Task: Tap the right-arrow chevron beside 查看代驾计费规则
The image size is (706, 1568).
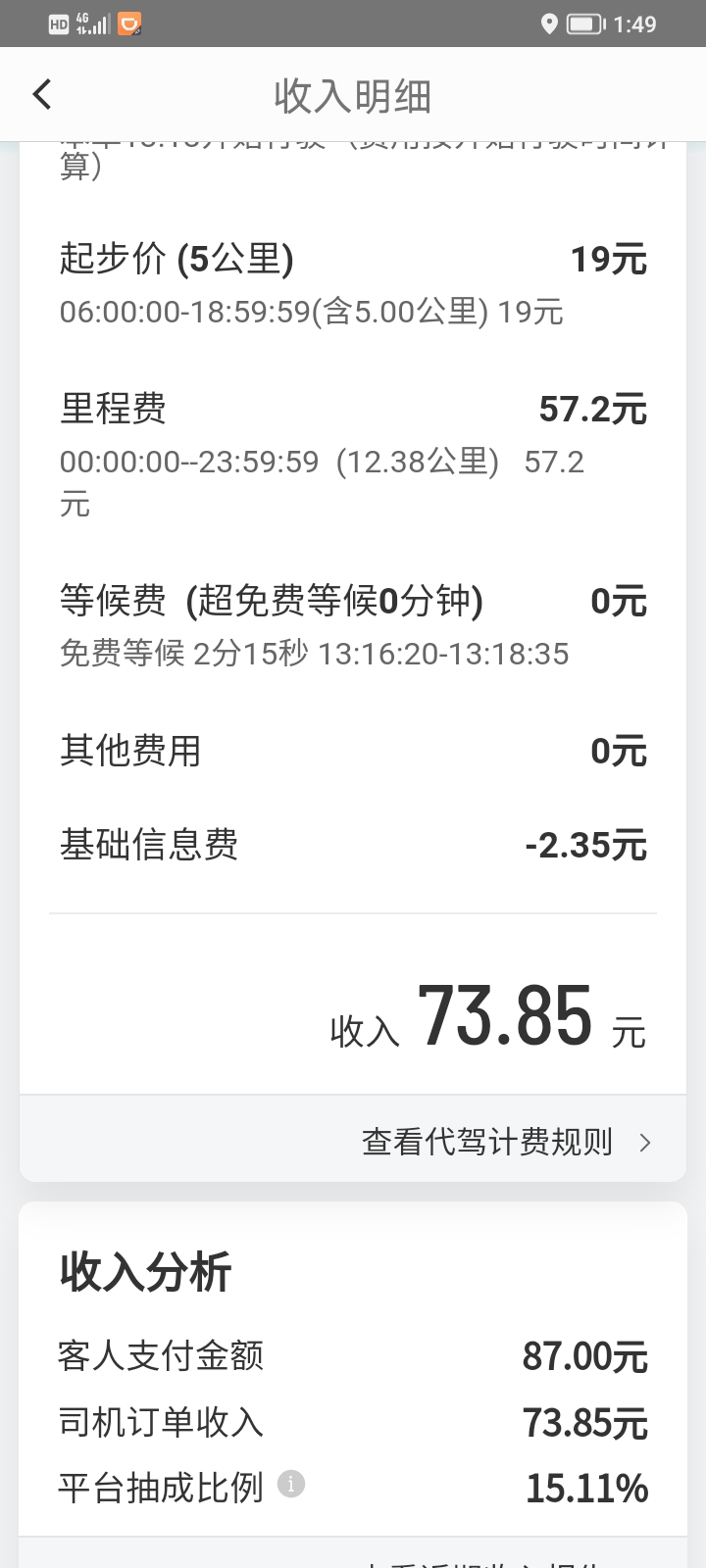Action: (x=645, y=1142)
